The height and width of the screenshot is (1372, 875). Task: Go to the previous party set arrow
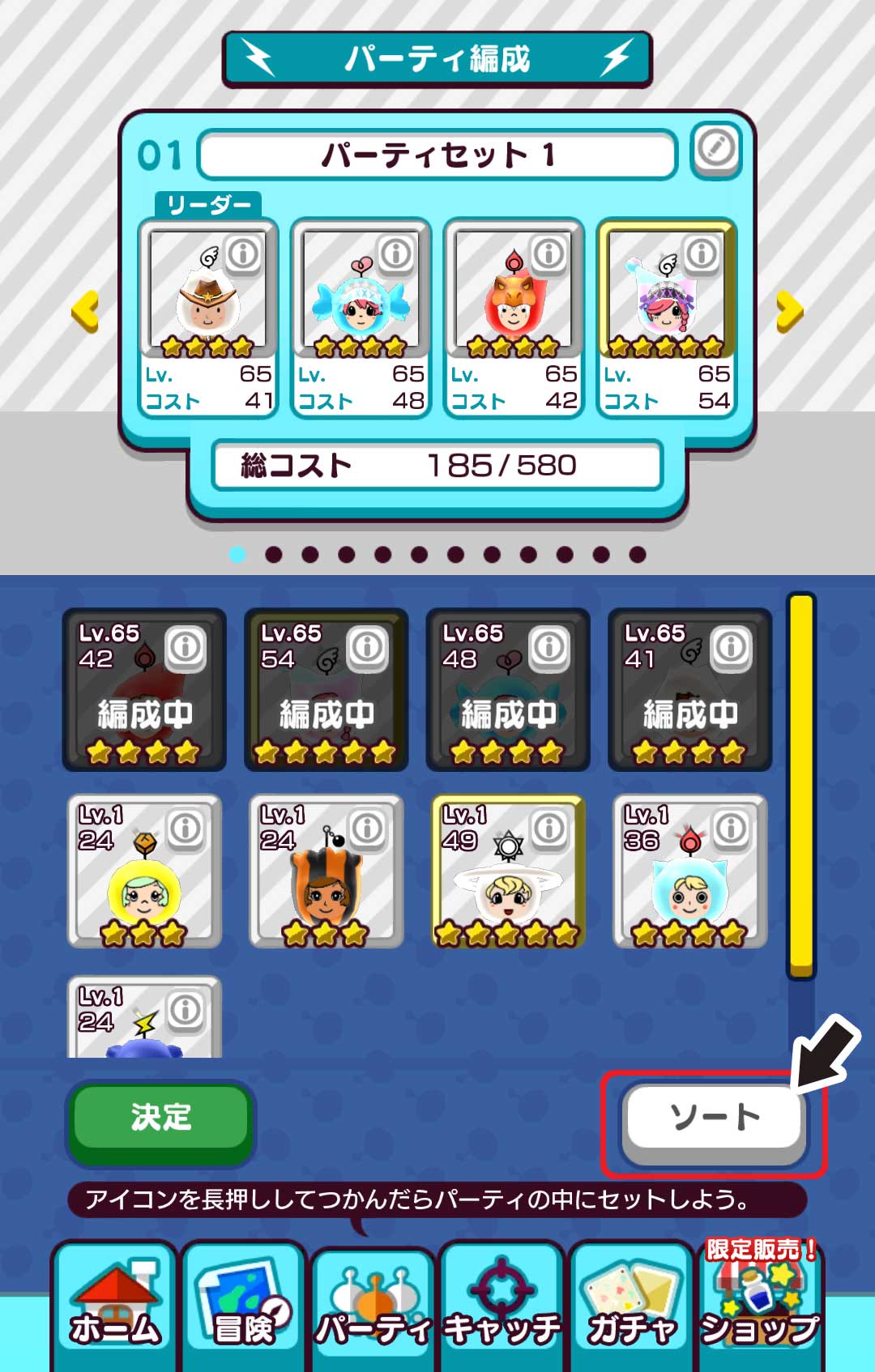point(85,311)
